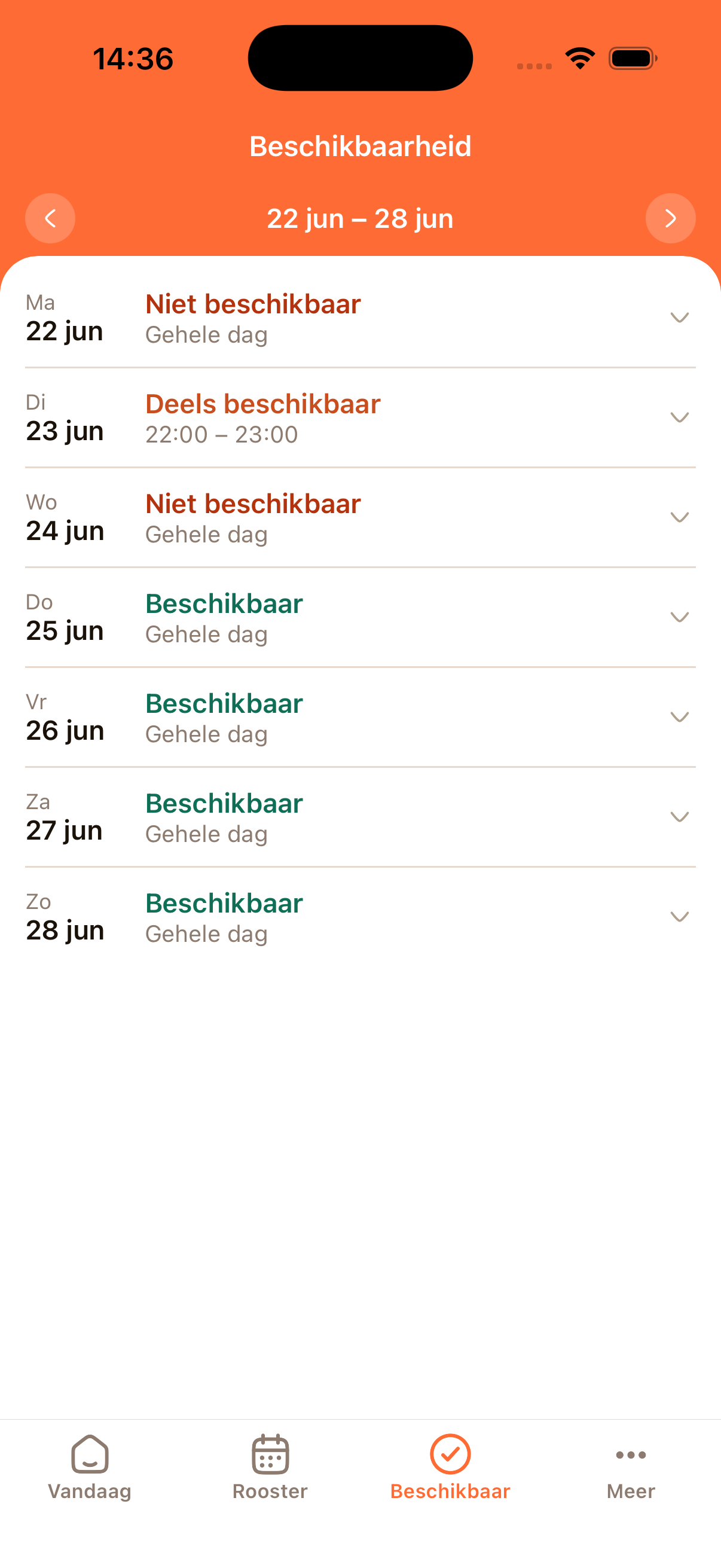Expand Monday 22 jun availability
The width and height of the screenshot is (721, 1568).
point(360,318)
